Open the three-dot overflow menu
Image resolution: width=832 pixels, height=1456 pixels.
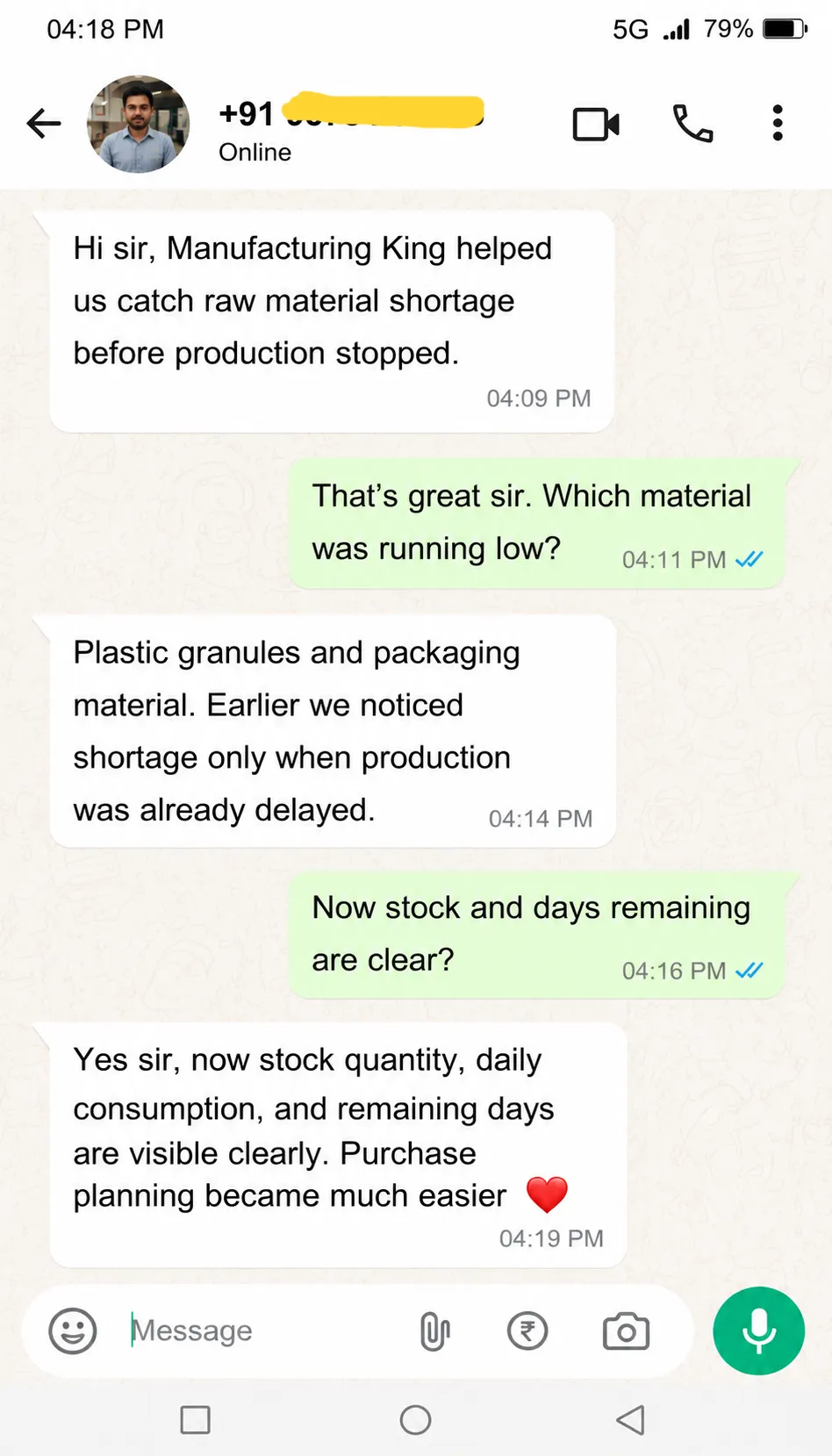(x=778, y=124)
